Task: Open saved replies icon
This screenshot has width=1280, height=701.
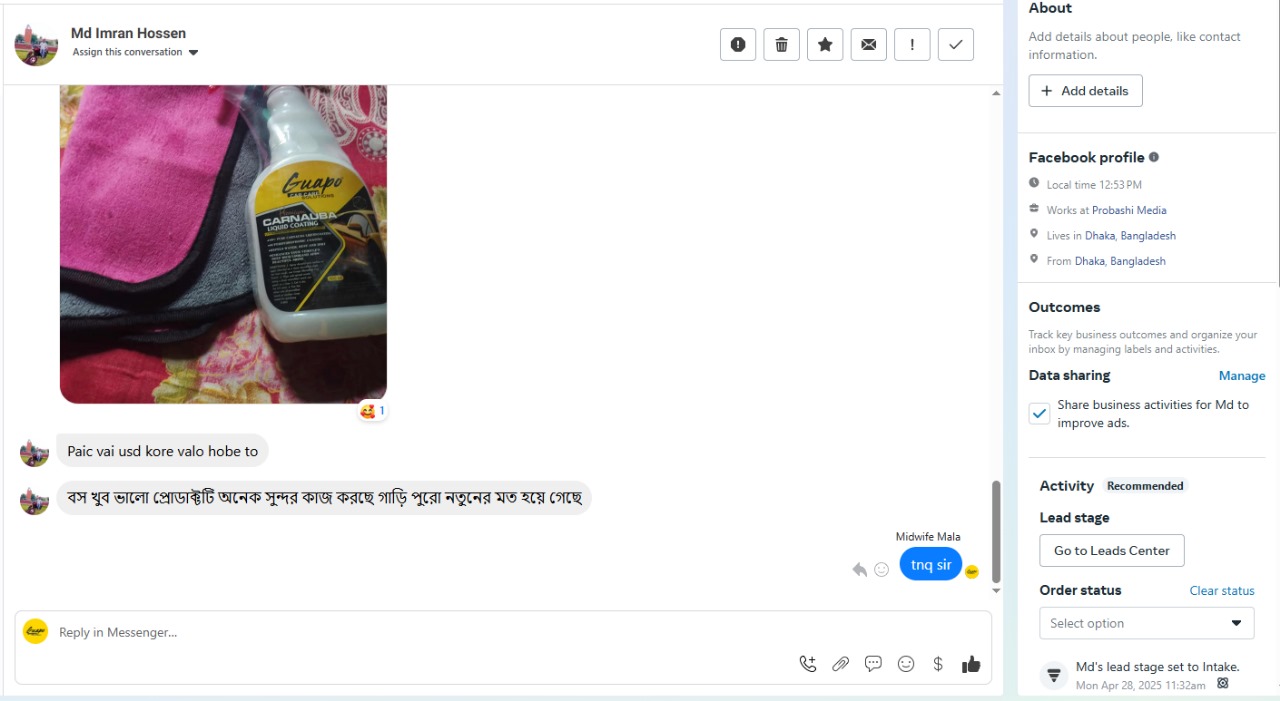Action: coord(873,664)
